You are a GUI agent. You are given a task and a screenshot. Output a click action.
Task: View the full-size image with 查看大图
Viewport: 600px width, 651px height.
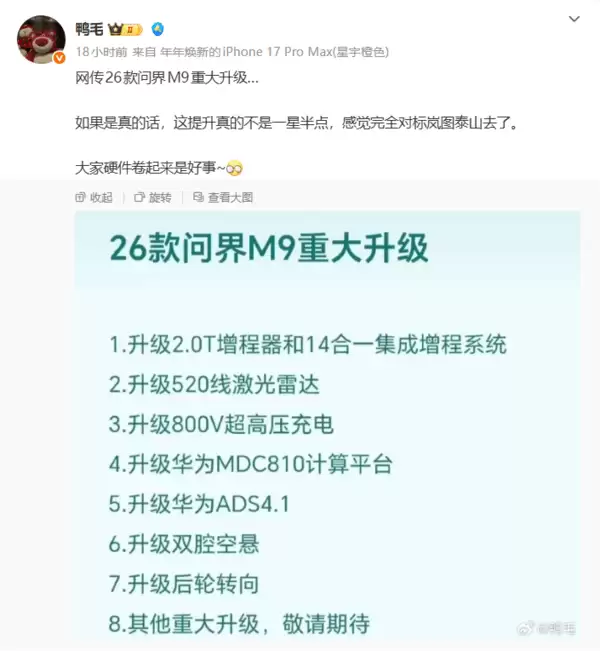tap(224, 198)
